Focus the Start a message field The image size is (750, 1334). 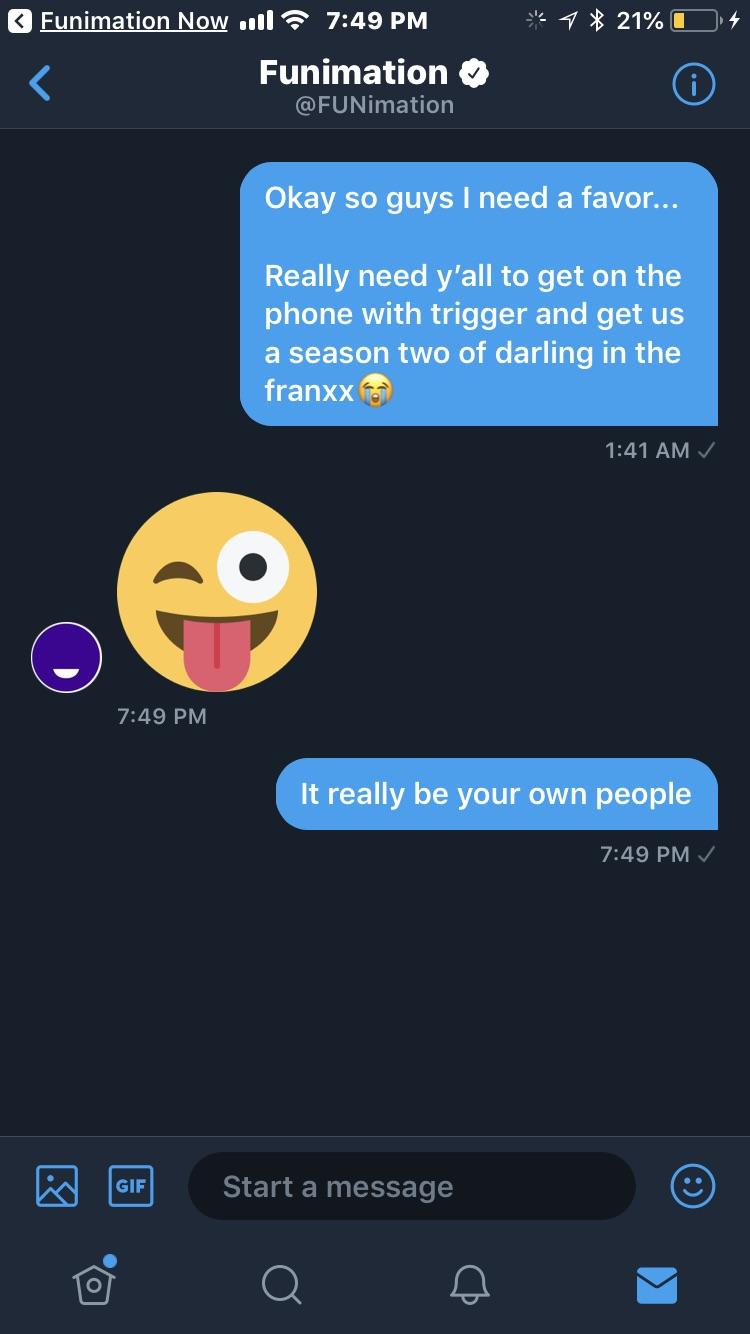(410, 1186)
